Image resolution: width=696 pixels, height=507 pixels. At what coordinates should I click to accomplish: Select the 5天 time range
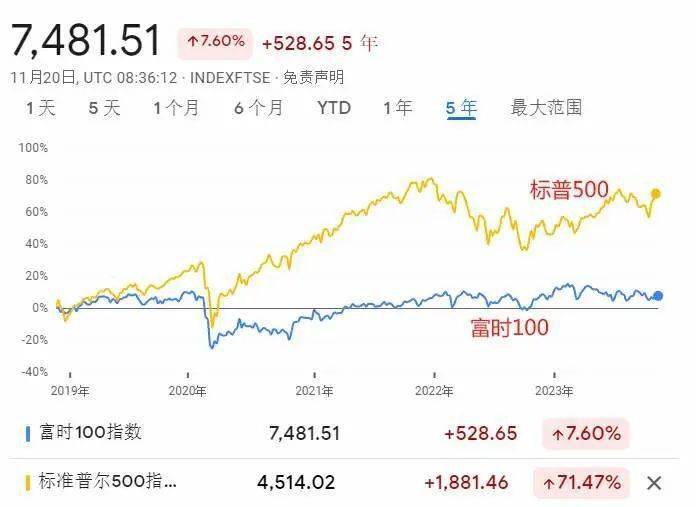click(x=104, y=107)
